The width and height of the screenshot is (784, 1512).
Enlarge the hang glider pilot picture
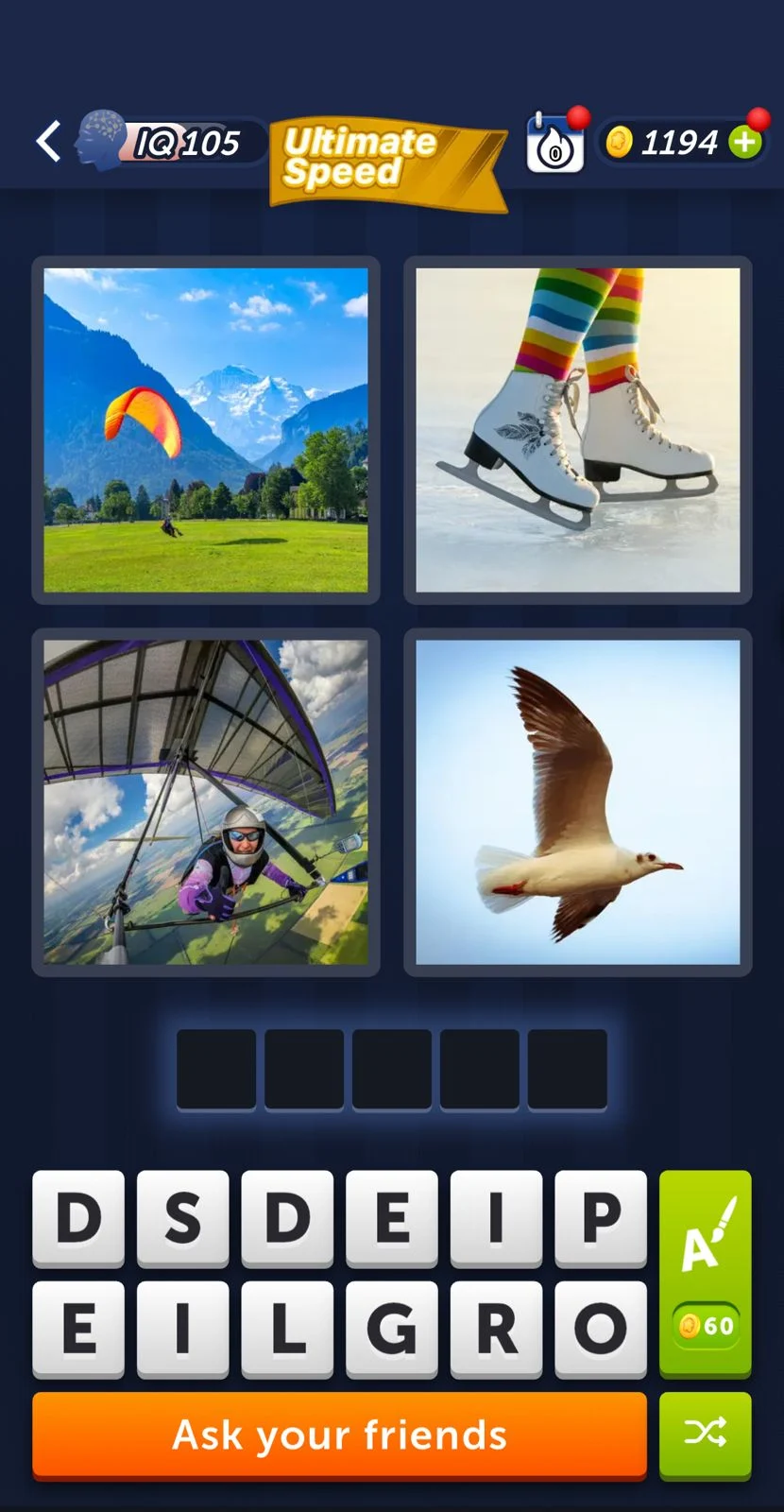click(206, 802)
